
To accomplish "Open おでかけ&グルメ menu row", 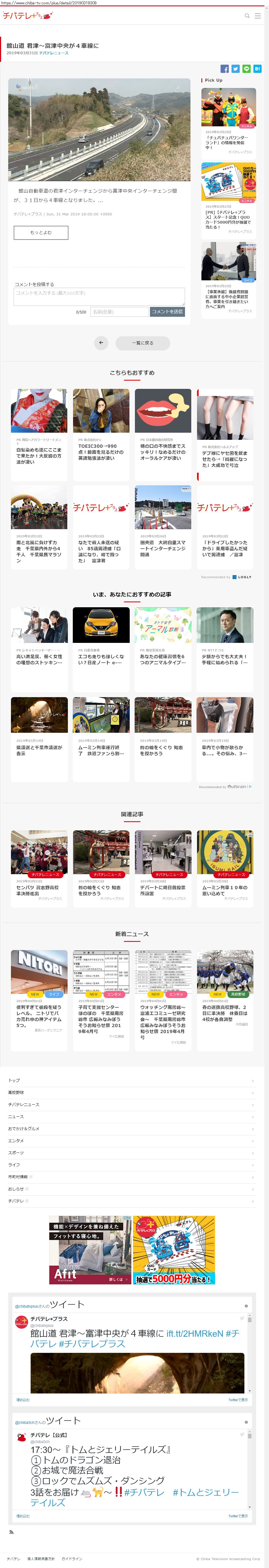I will click(x=131, y=1128).
